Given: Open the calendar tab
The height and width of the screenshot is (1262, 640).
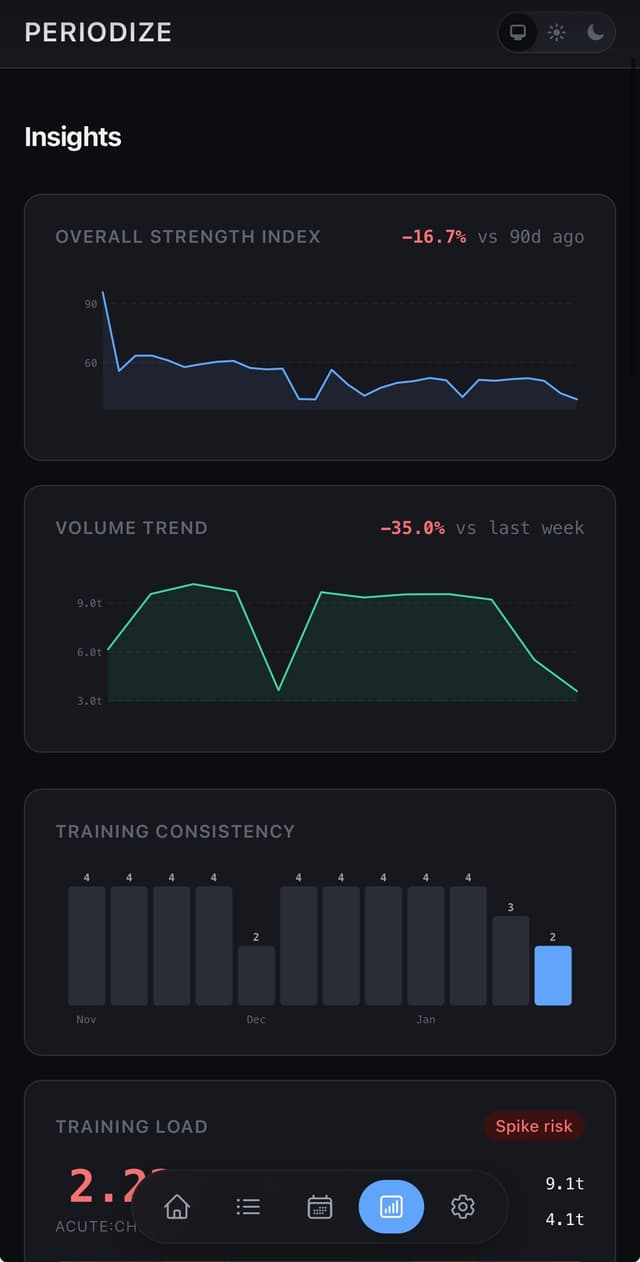Looking at the screenshot, I should coord(320,1207).
